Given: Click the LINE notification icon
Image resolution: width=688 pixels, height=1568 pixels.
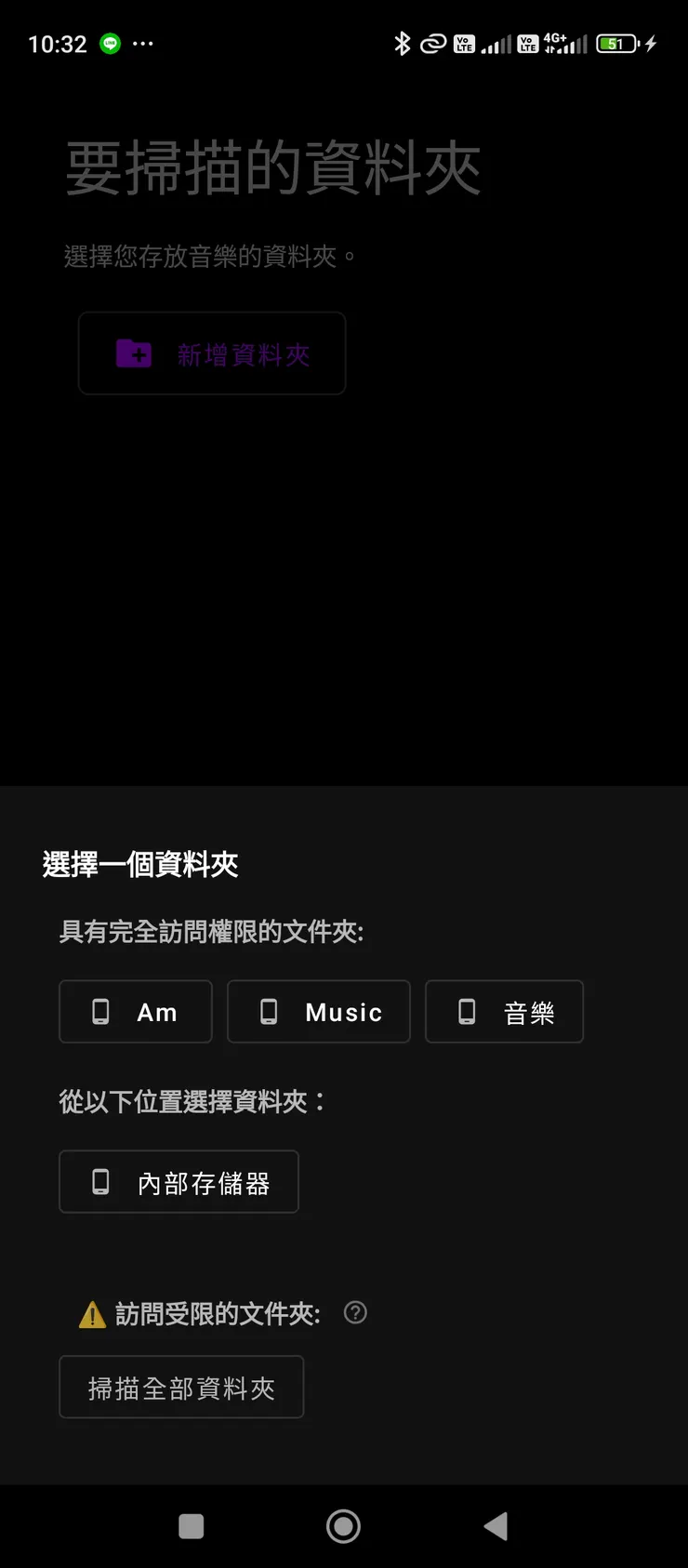Looking at the screenshot, I should point(109,44).
